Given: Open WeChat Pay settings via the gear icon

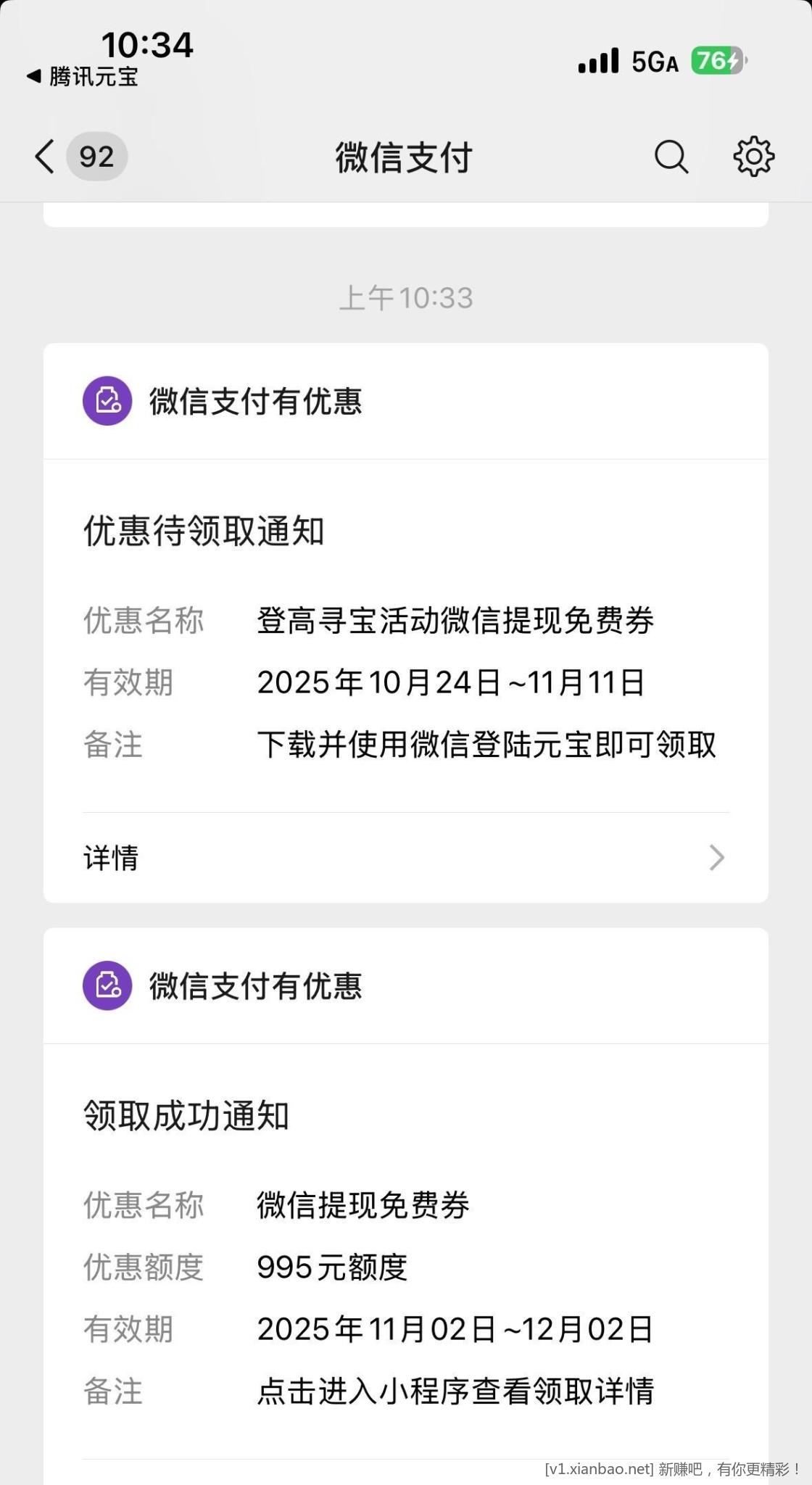Looking at the screenshot, I should (754, 157).
